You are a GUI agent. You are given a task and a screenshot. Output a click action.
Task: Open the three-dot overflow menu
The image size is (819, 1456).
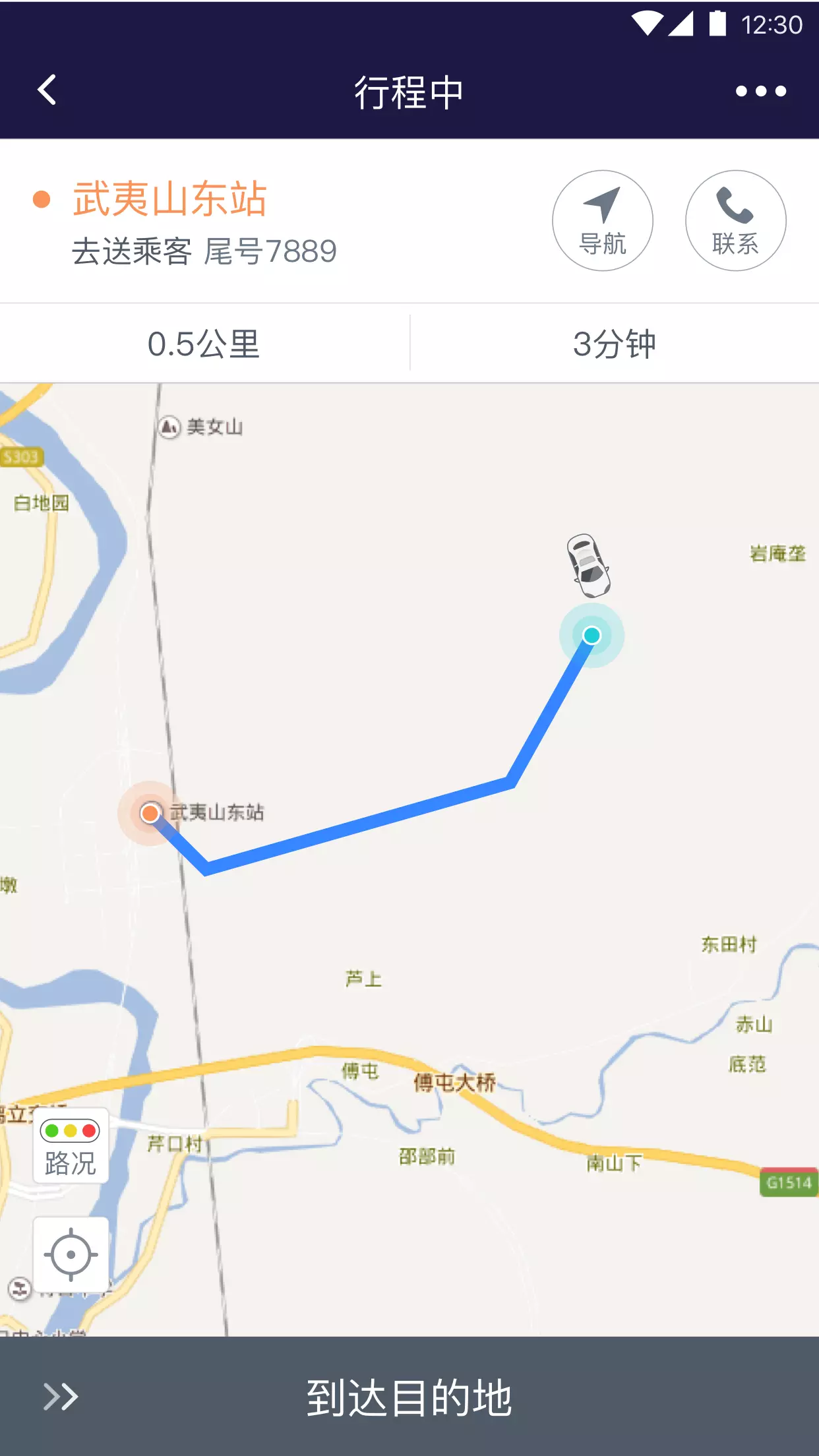pyautogui.click(x=761, y=91)
